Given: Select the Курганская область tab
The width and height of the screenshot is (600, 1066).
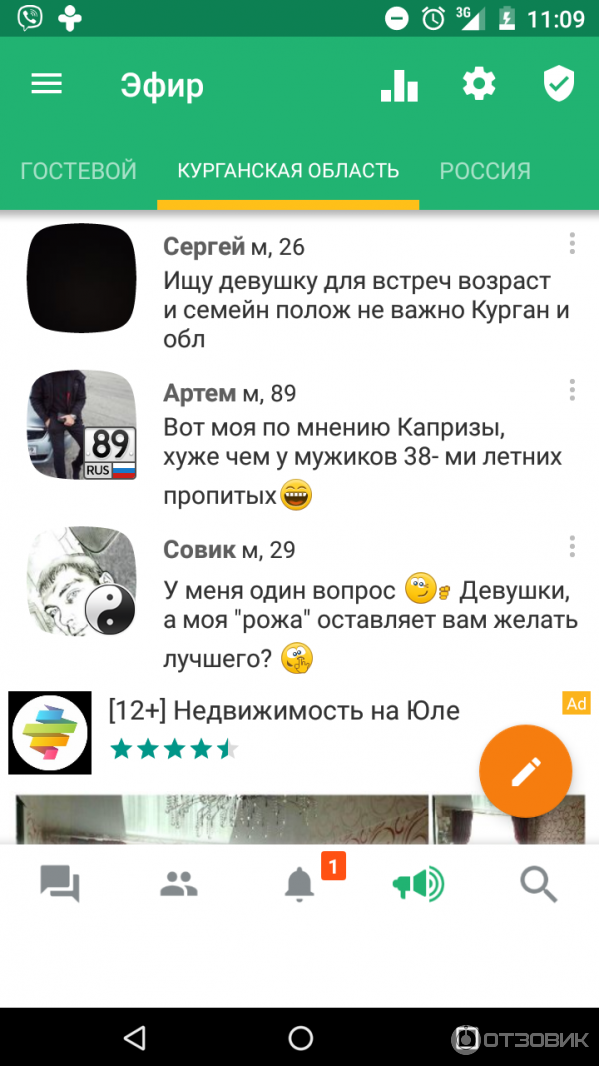Looking at the screenshot, I should point(288,171).
